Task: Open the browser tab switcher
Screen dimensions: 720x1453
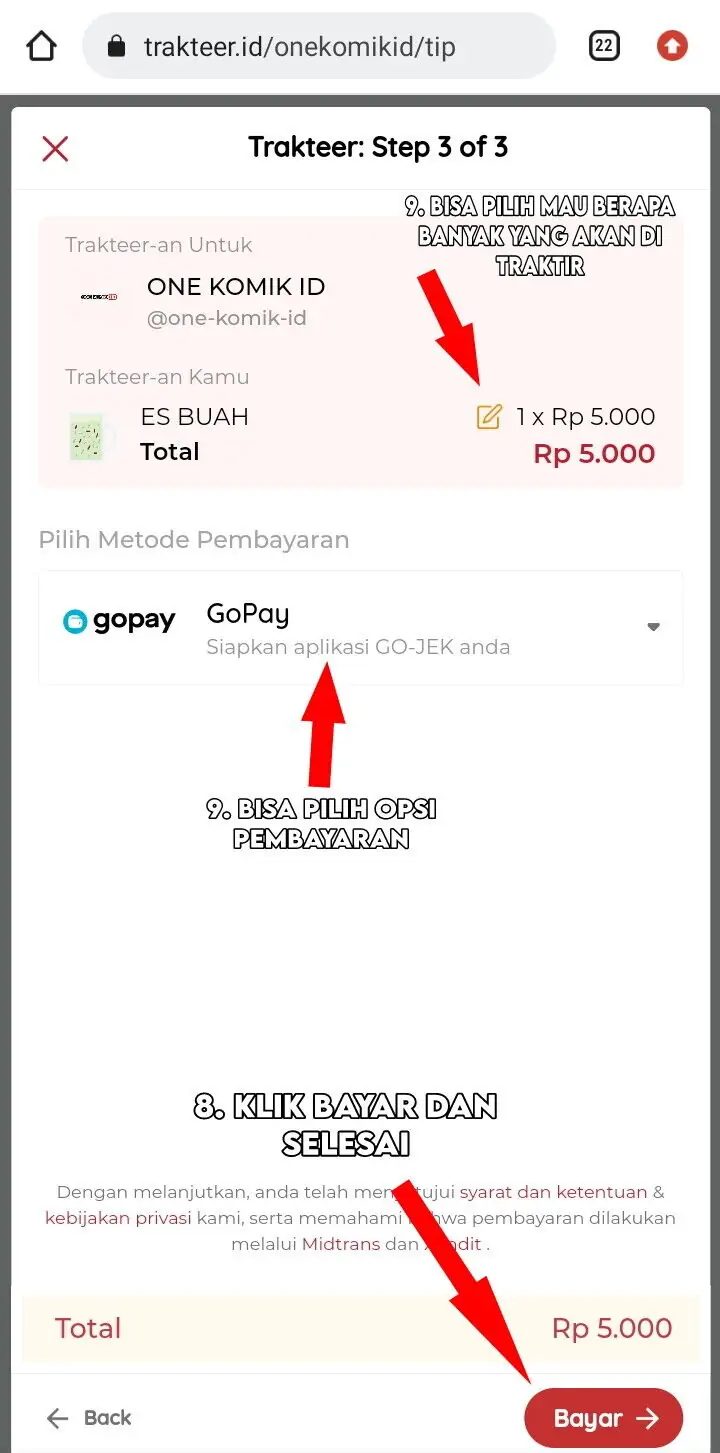Action: pos(604,46)
